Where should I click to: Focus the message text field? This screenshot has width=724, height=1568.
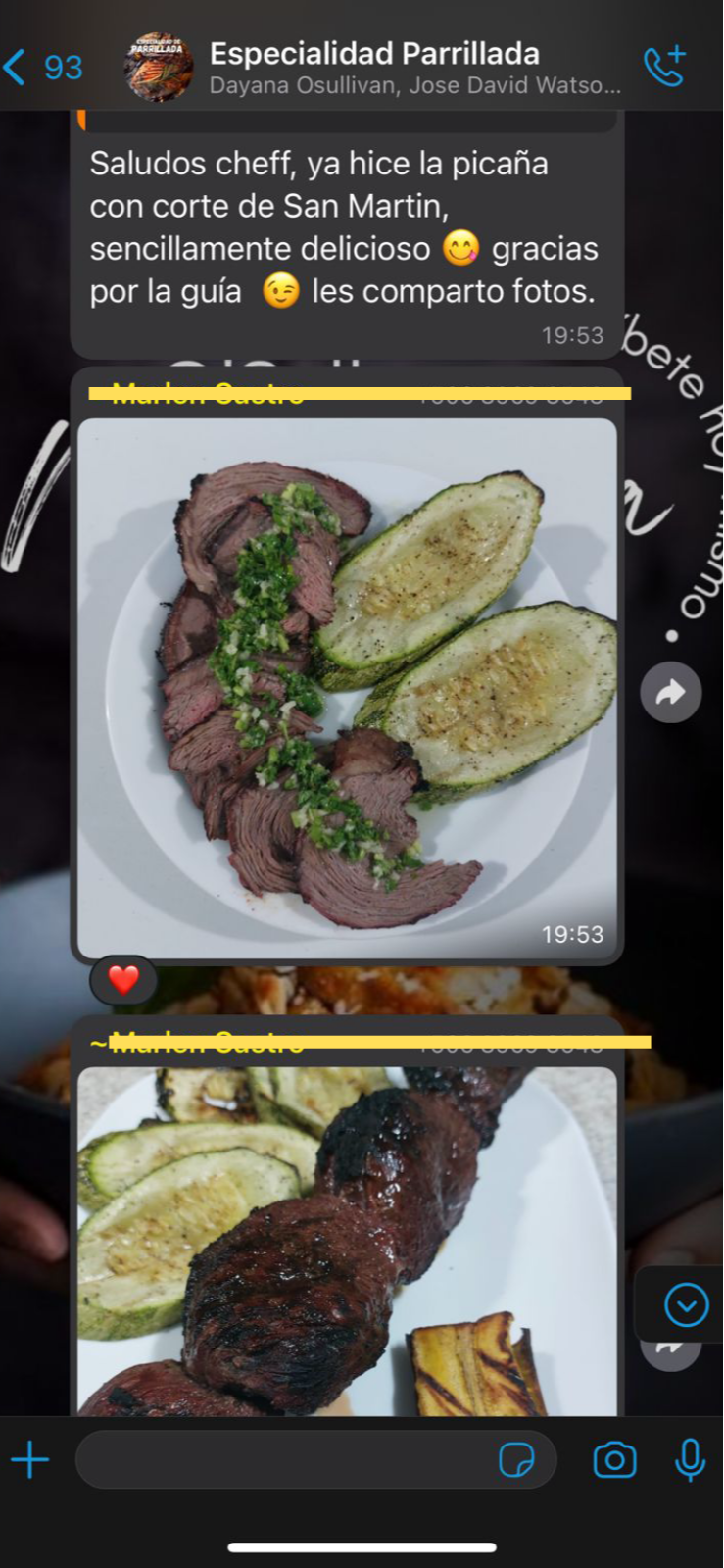point(284,1459)
